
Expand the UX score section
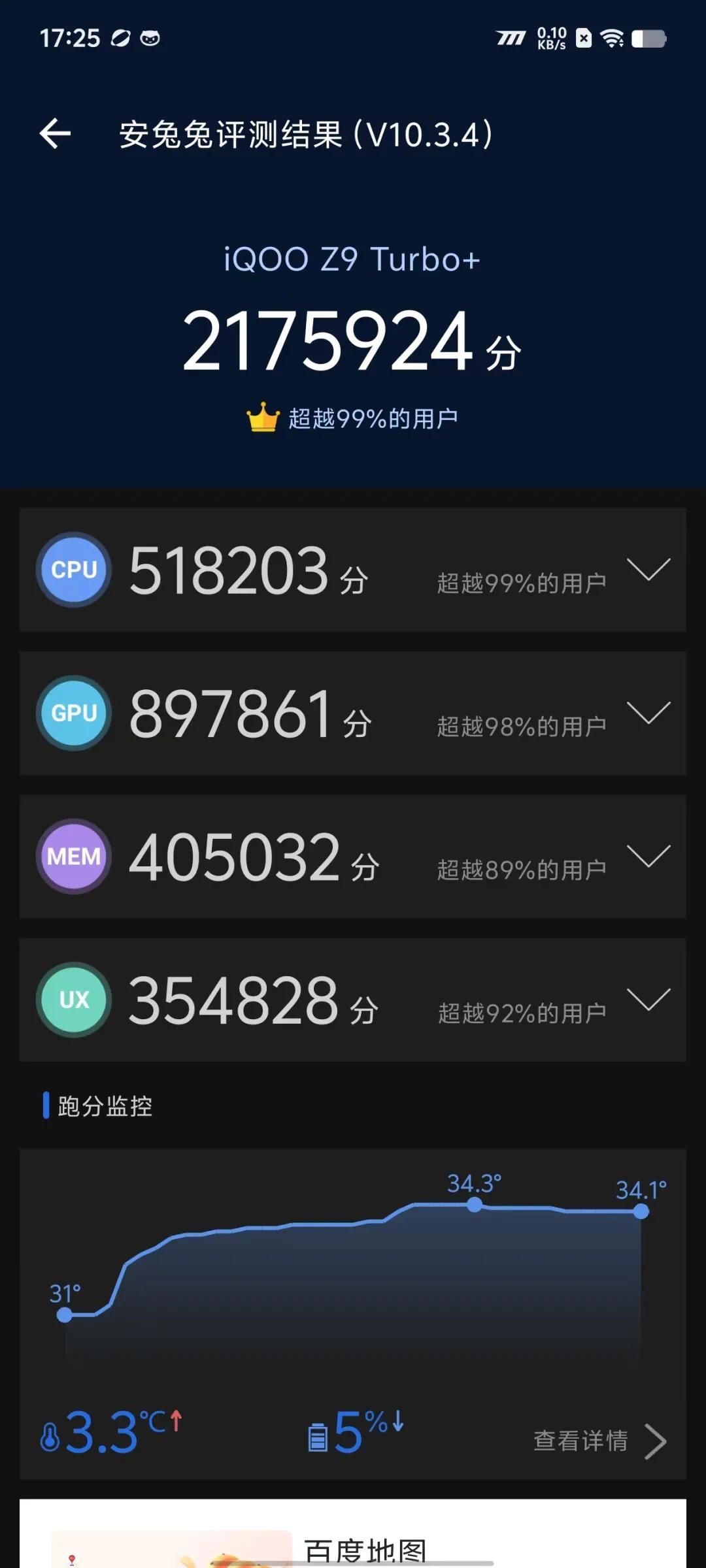tap(648, 1000)
